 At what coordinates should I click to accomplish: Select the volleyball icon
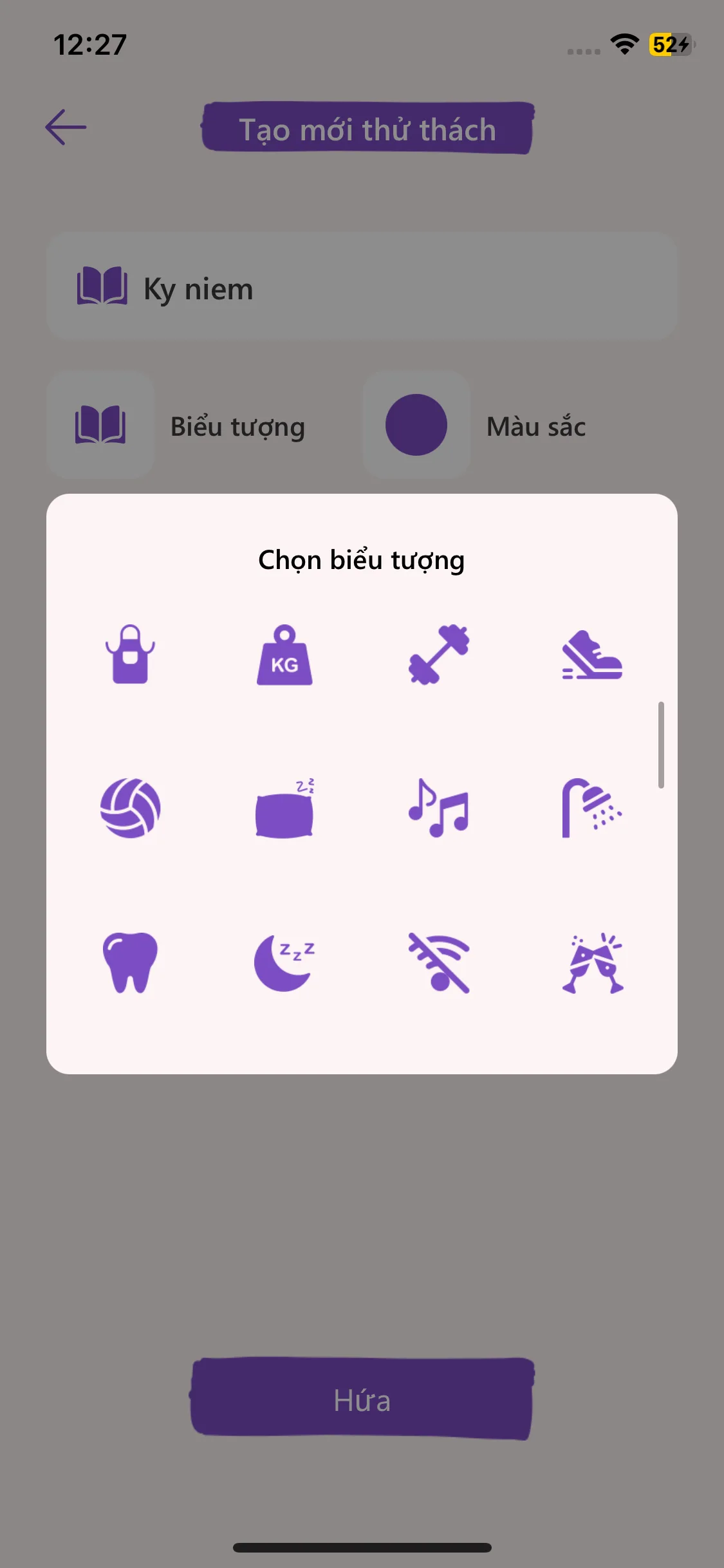pyautogui.click(x=130, y=810)
